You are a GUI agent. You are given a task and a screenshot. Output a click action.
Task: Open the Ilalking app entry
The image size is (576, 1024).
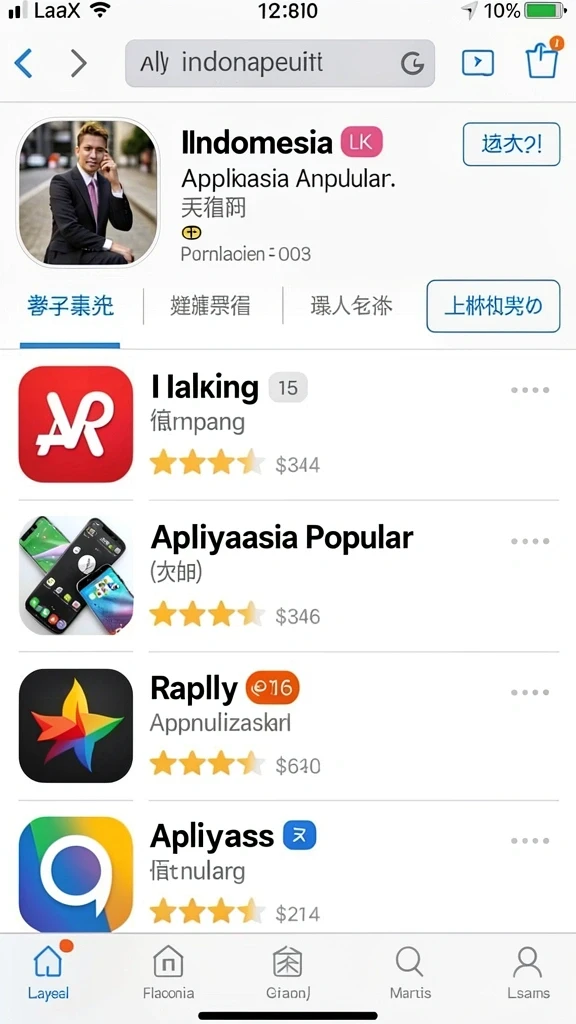[x=288, y=424]
